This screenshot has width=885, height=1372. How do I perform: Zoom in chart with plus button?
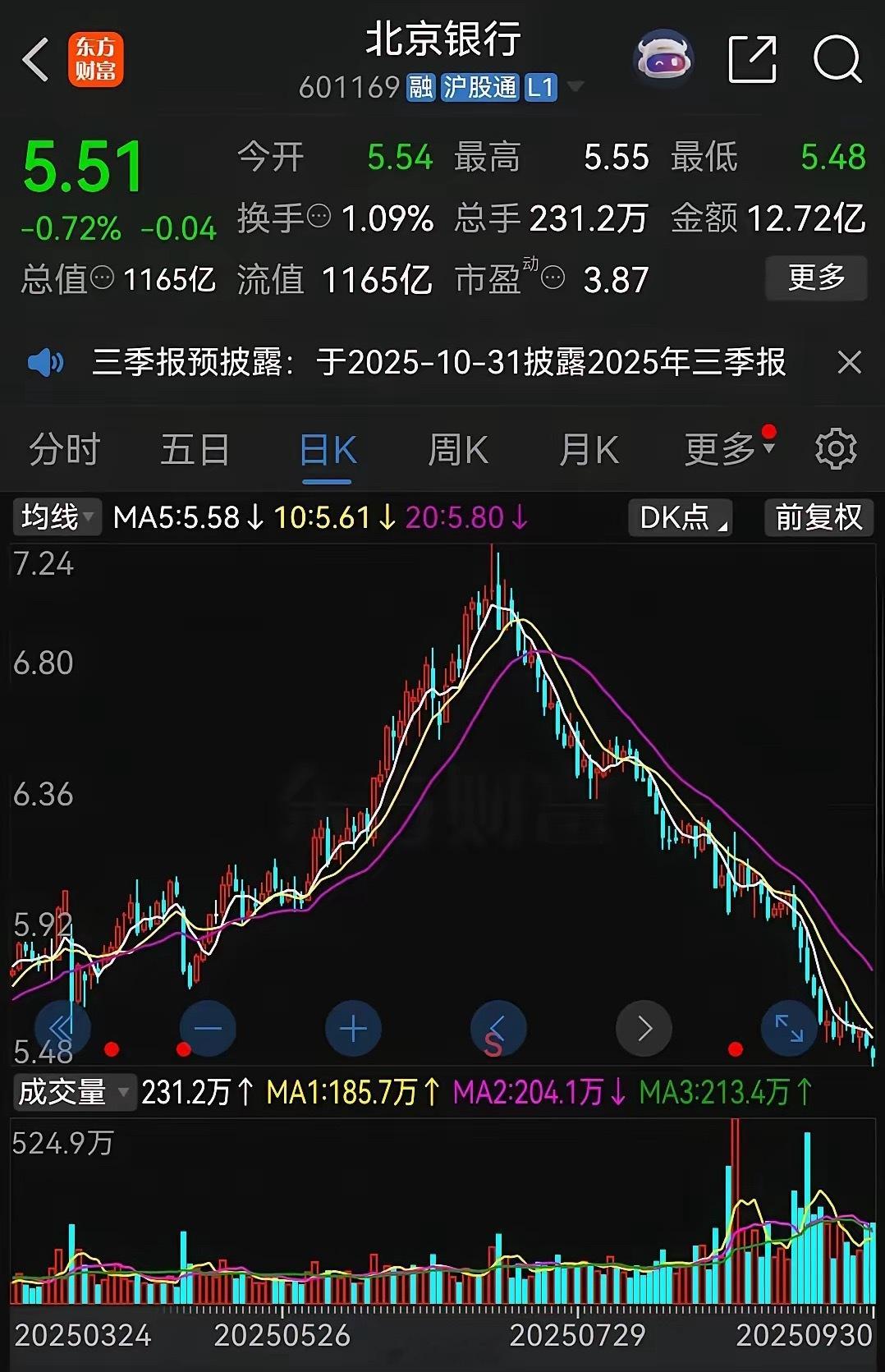(x=353, y=1029)
